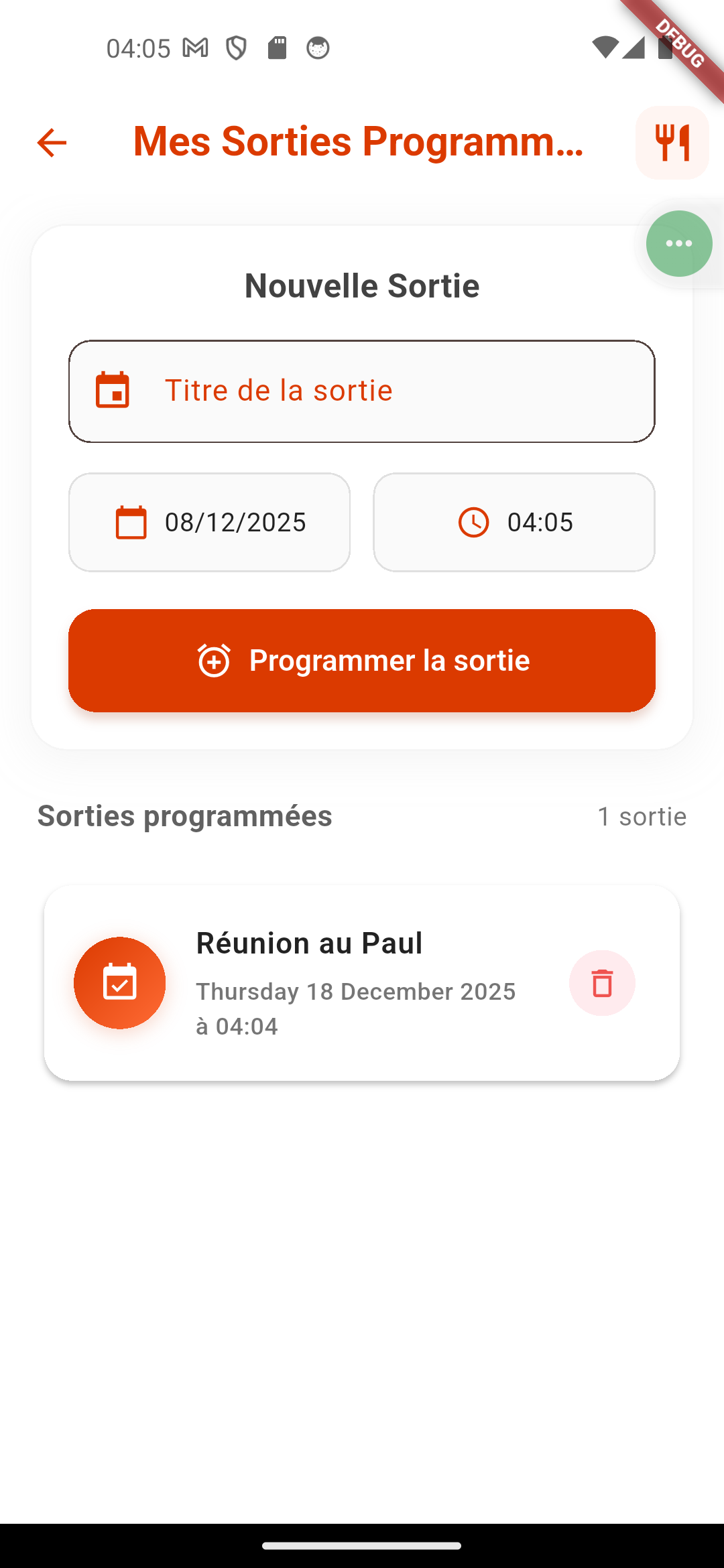
Task: Open the fork and knife restaurant icon
Action: click(x=672, y=142)
